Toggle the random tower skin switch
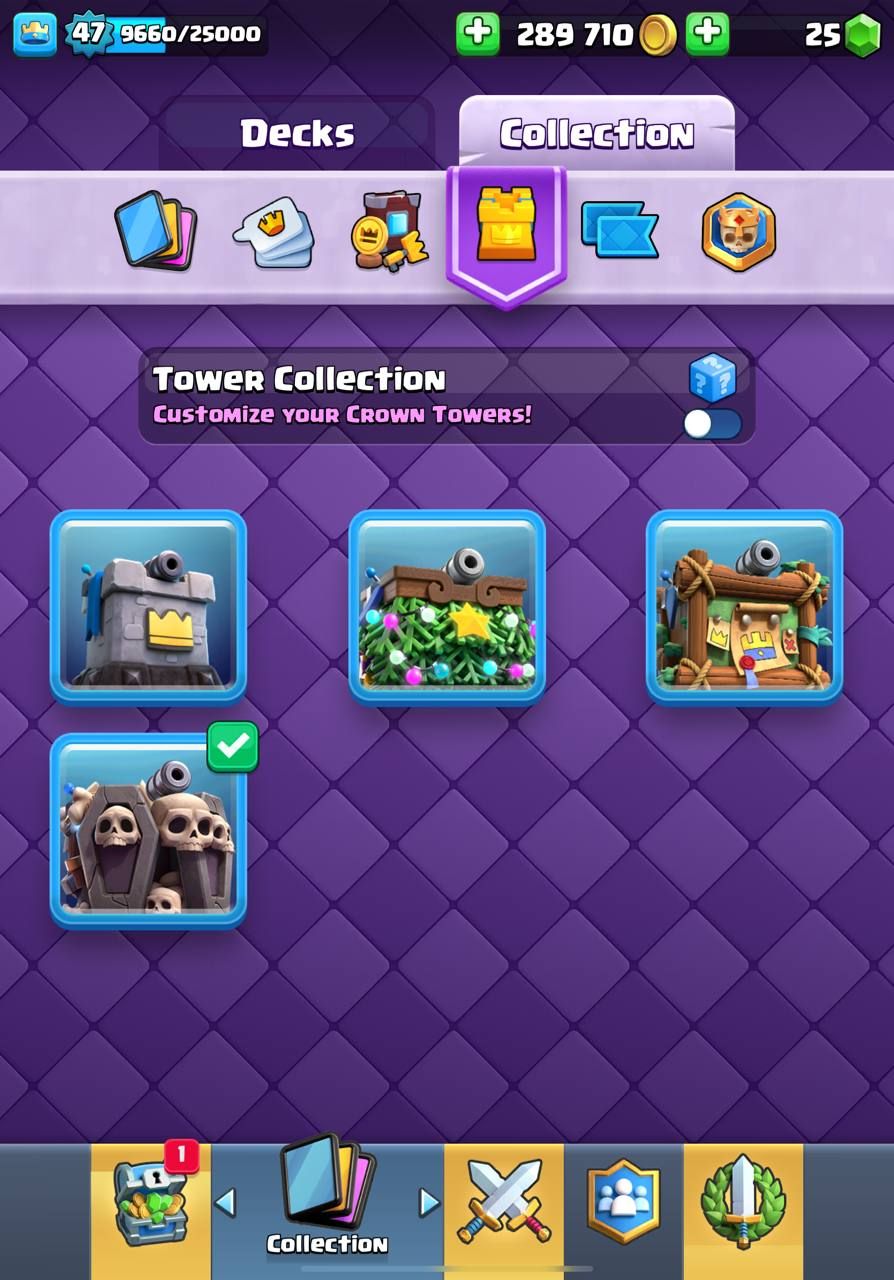This screenshot has width=894, height=1280. click(x=712, y=424)
